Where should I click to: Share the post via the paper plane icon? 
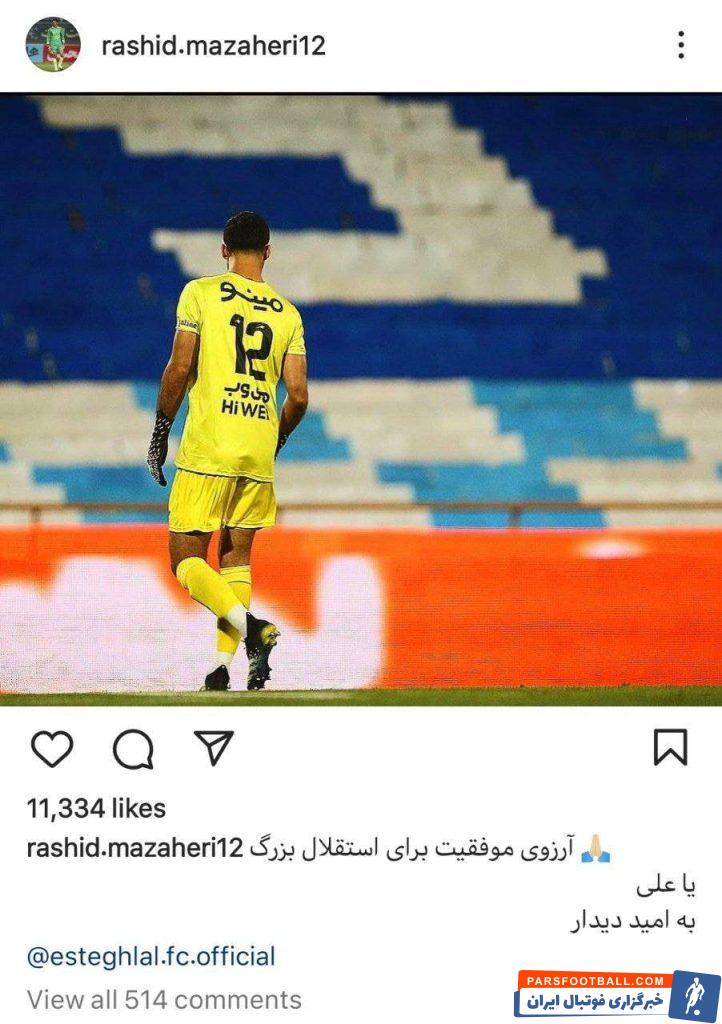coord(213,748)
